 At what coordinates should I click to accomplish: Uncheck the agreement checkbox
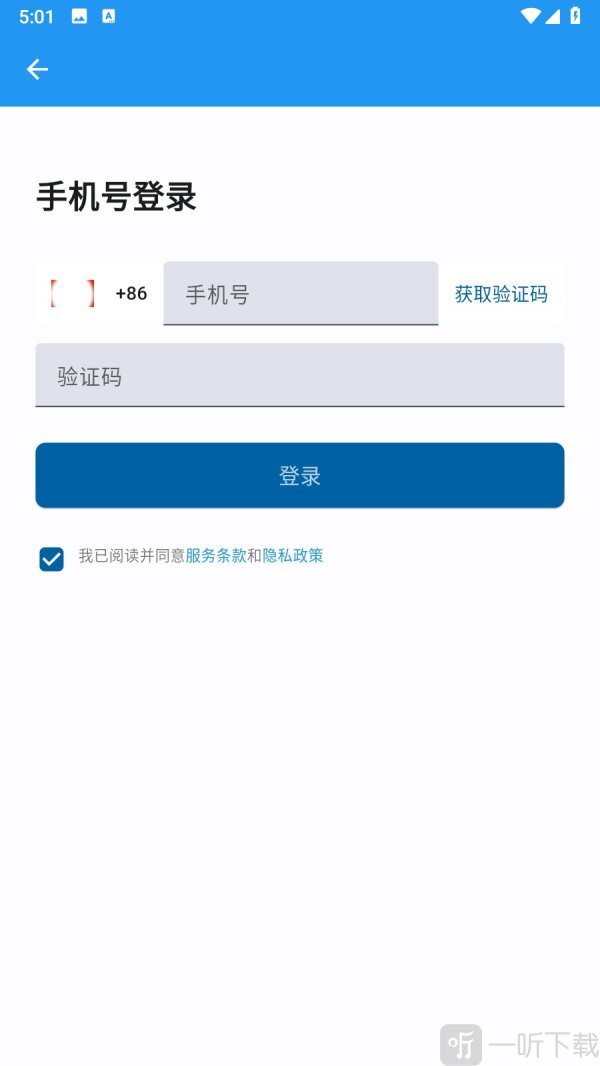coord(52,559)
